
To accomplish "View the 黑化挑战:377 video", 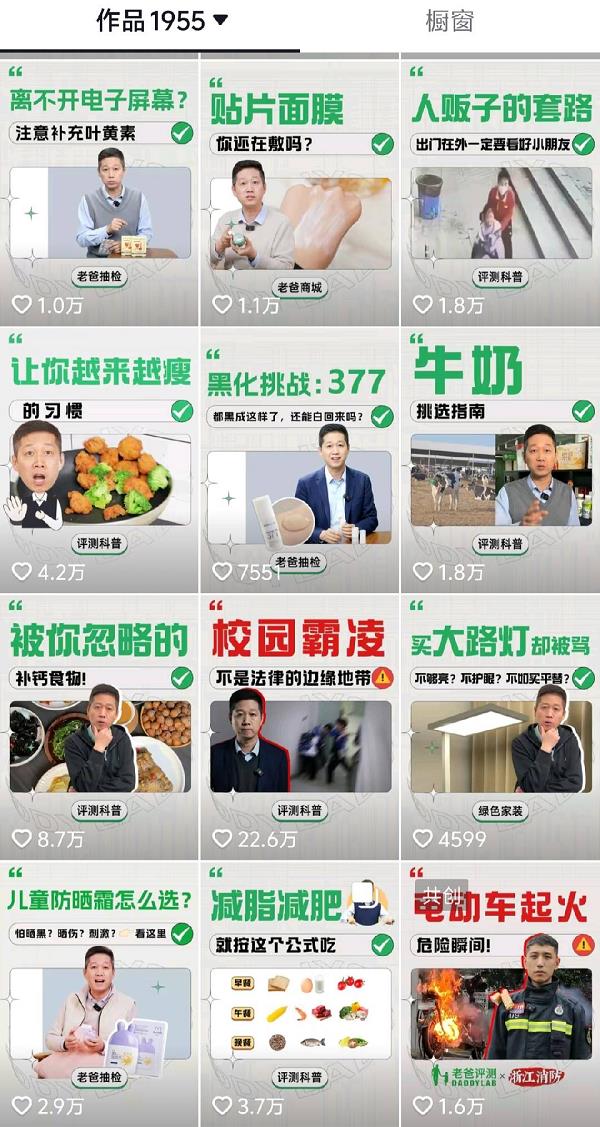I will point(300,460).
